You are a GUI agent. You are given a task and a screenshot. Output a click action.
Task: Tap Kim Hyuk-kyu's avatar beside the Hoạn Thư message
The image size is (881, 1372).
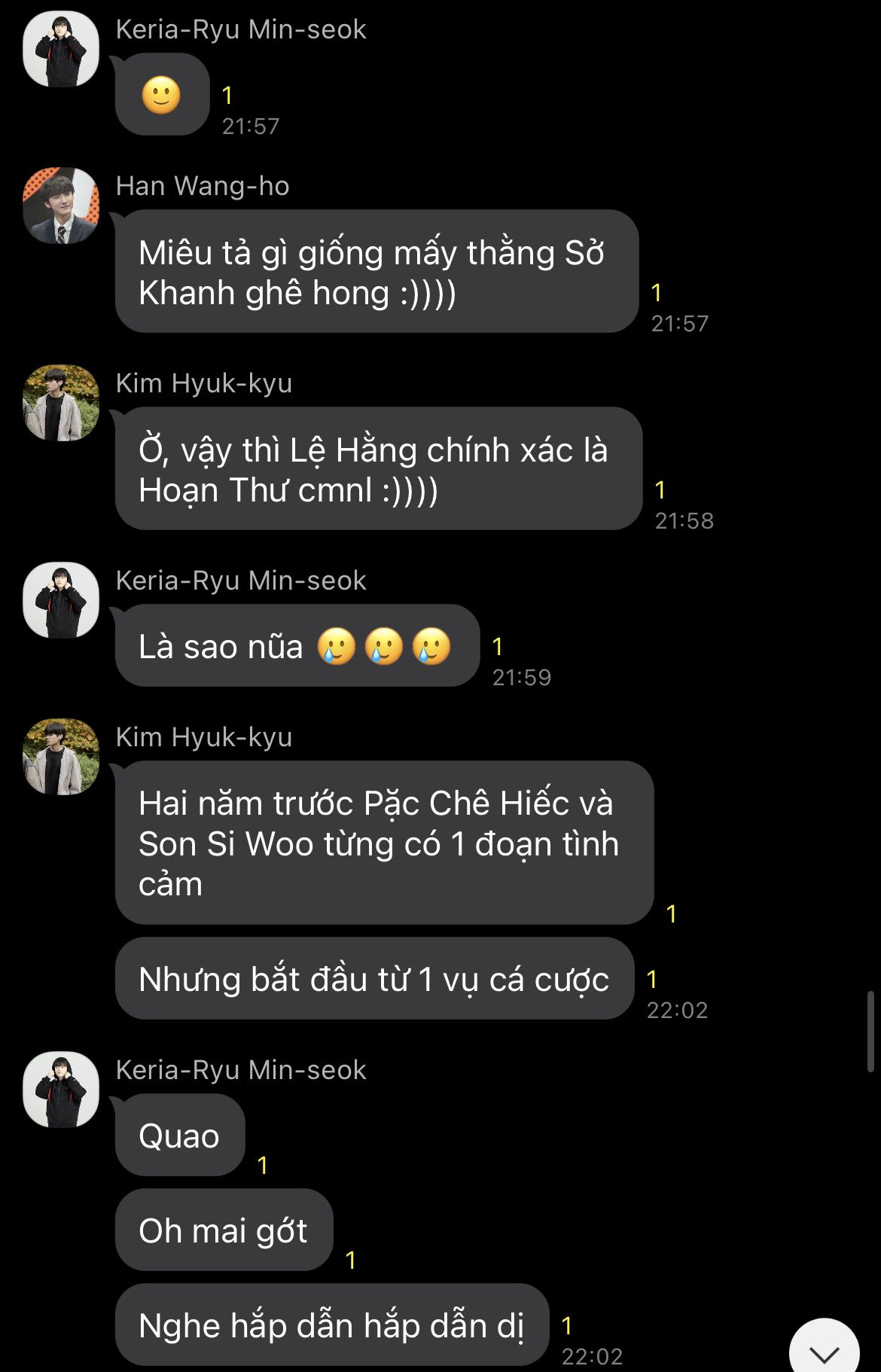coord(61,403)
